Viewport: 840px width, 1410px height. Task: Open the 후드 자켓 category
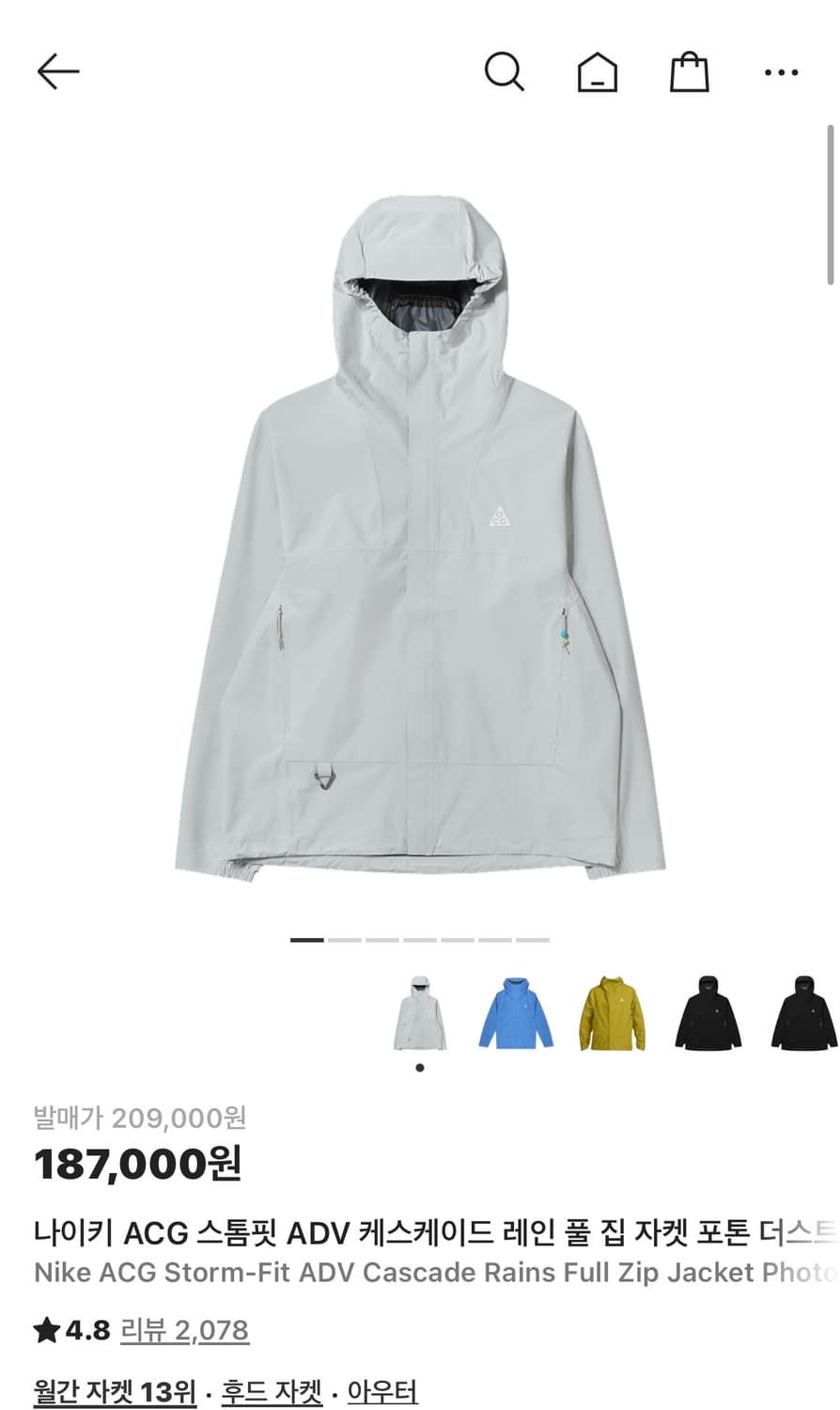click(x=271, y=1391)
